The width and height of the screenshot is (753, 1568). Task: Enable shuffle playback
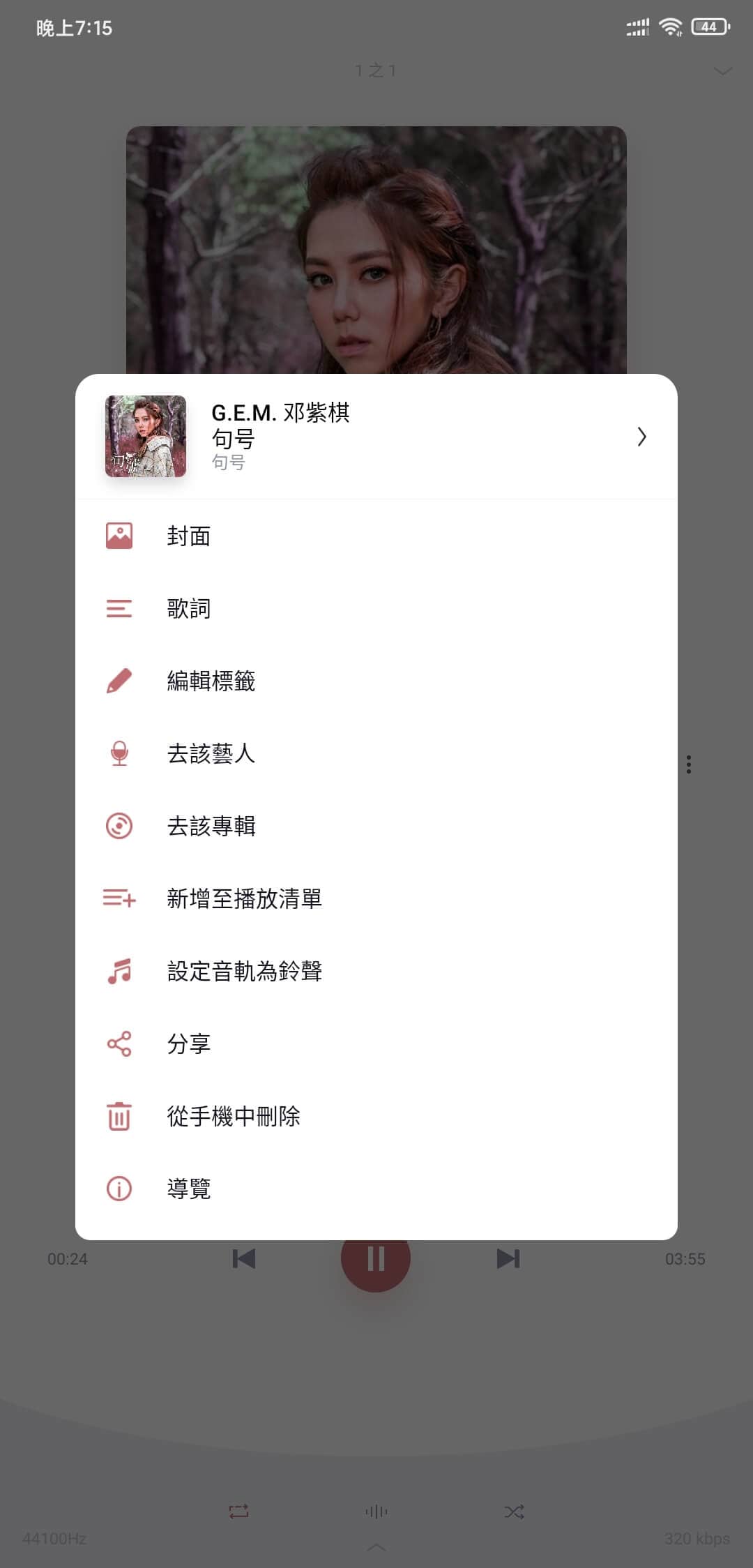click(515, 1511)
